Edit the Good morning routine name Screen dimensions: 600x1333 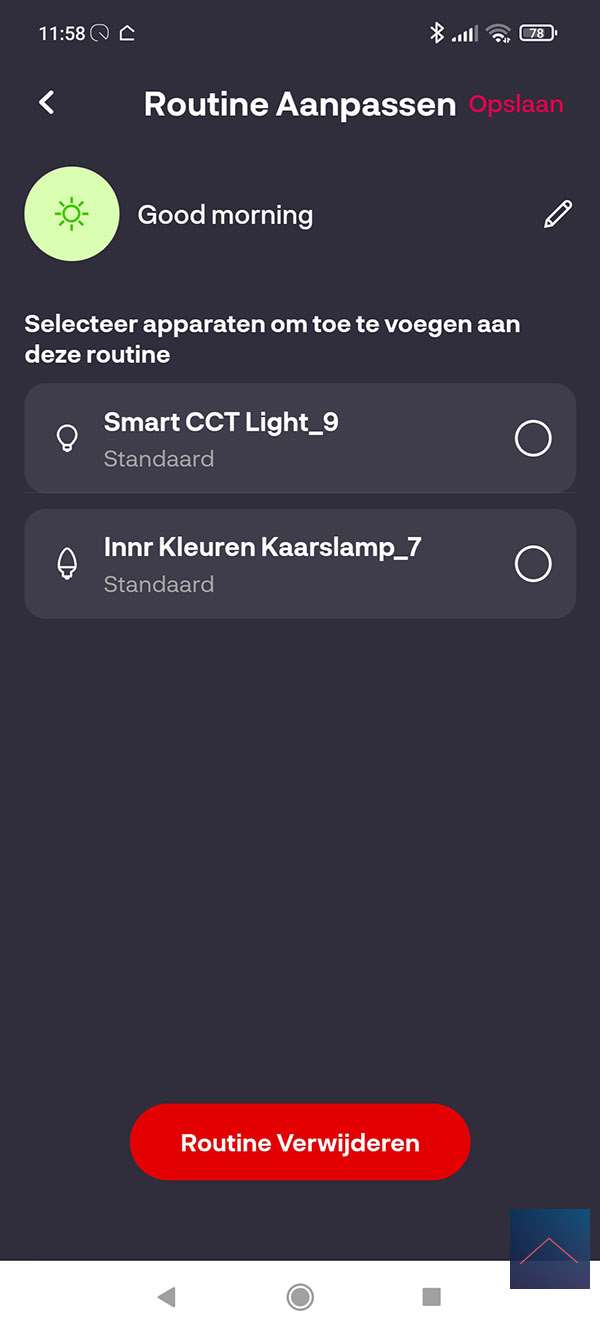(x=558, y=214)
